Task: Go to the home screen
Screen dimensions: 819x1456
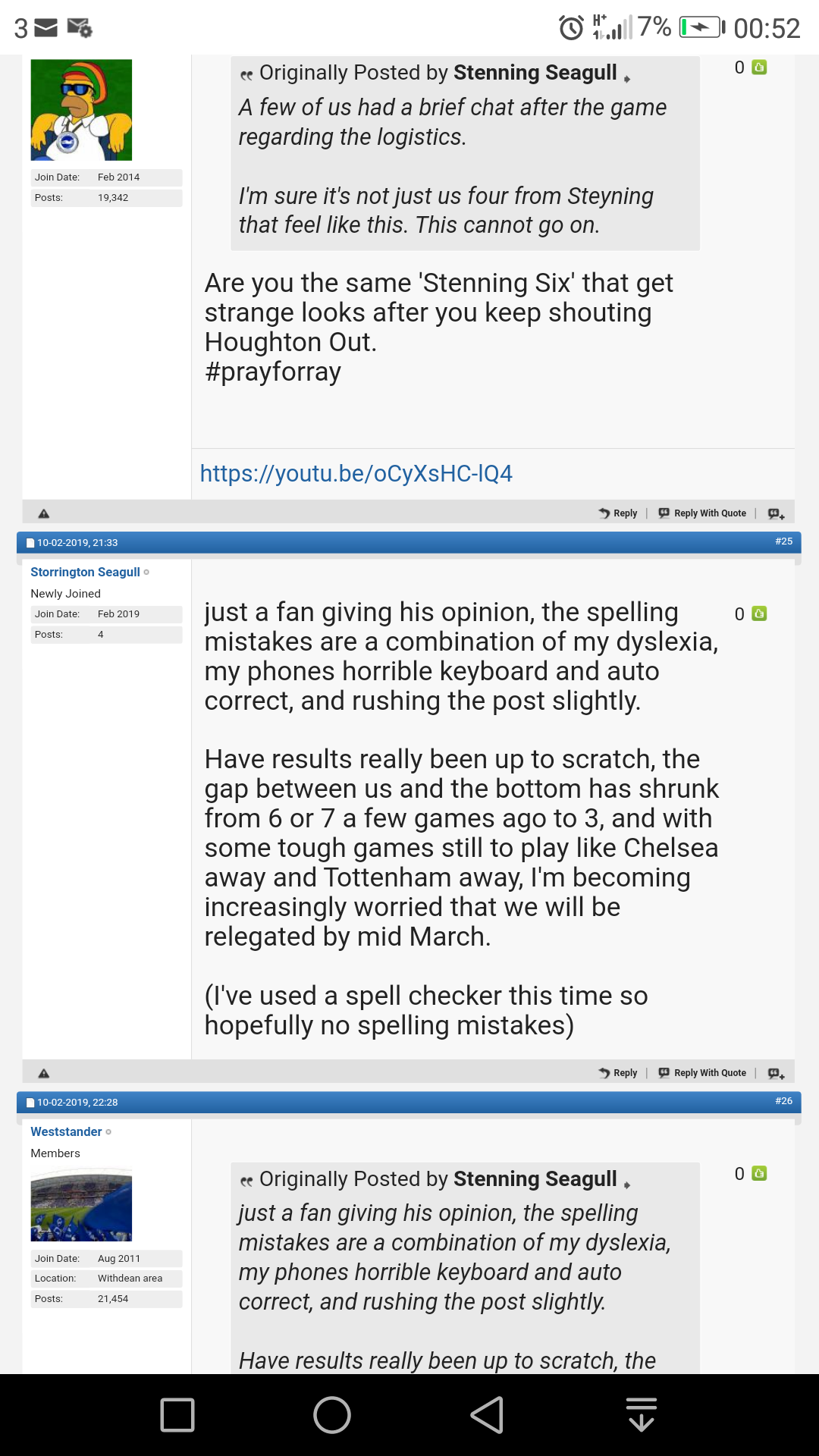Action: (x=332, y=1415)
